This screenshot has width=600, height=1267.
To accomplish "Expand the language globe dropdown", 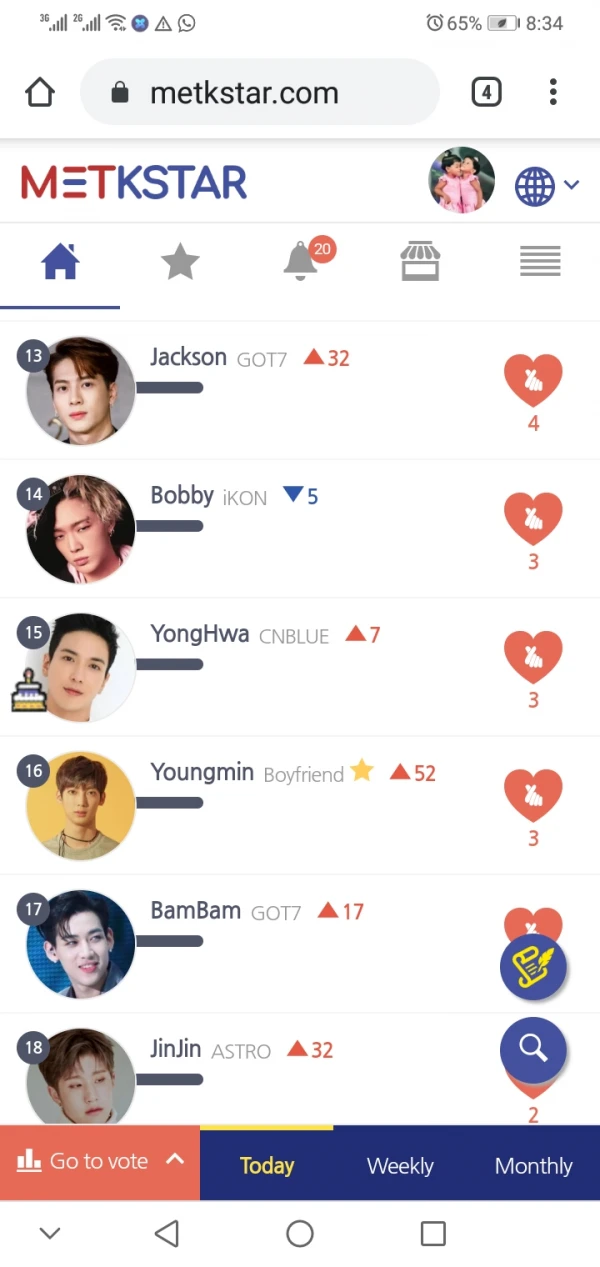I will pyautogui.click(x=546, y=185).
